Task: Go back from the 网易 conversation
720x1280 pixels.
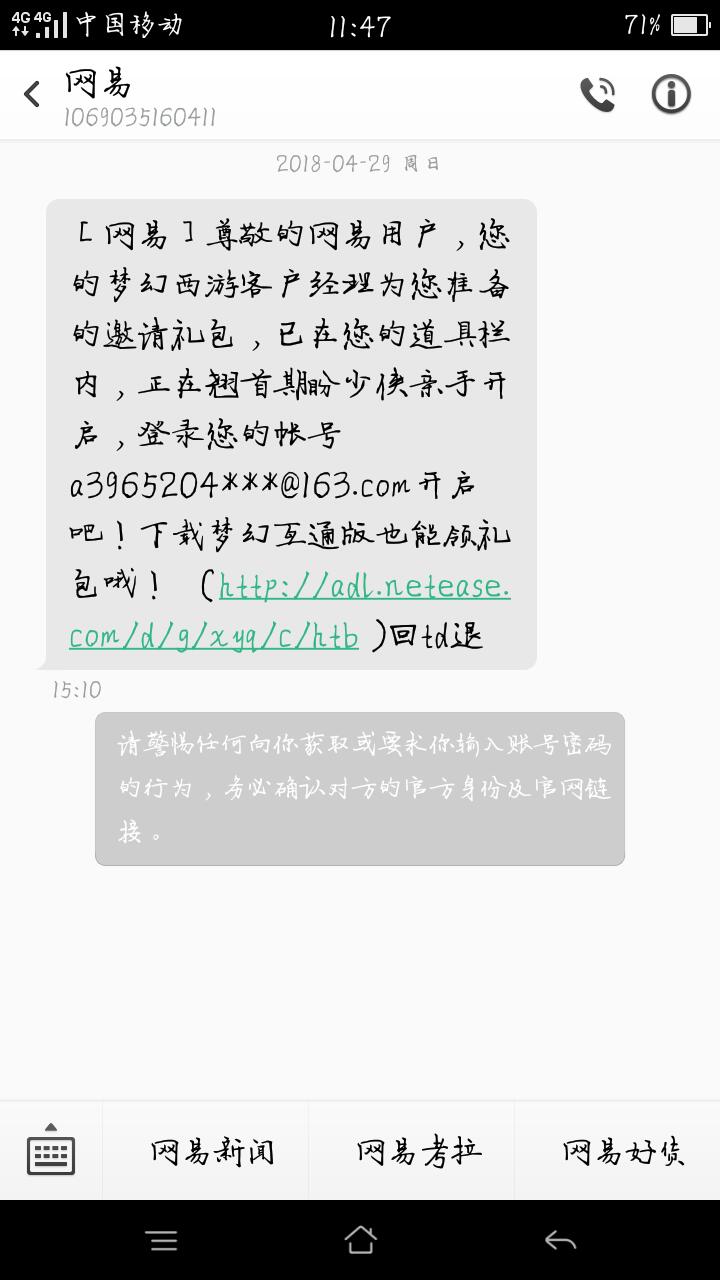Action: click(x=32, y=95)
